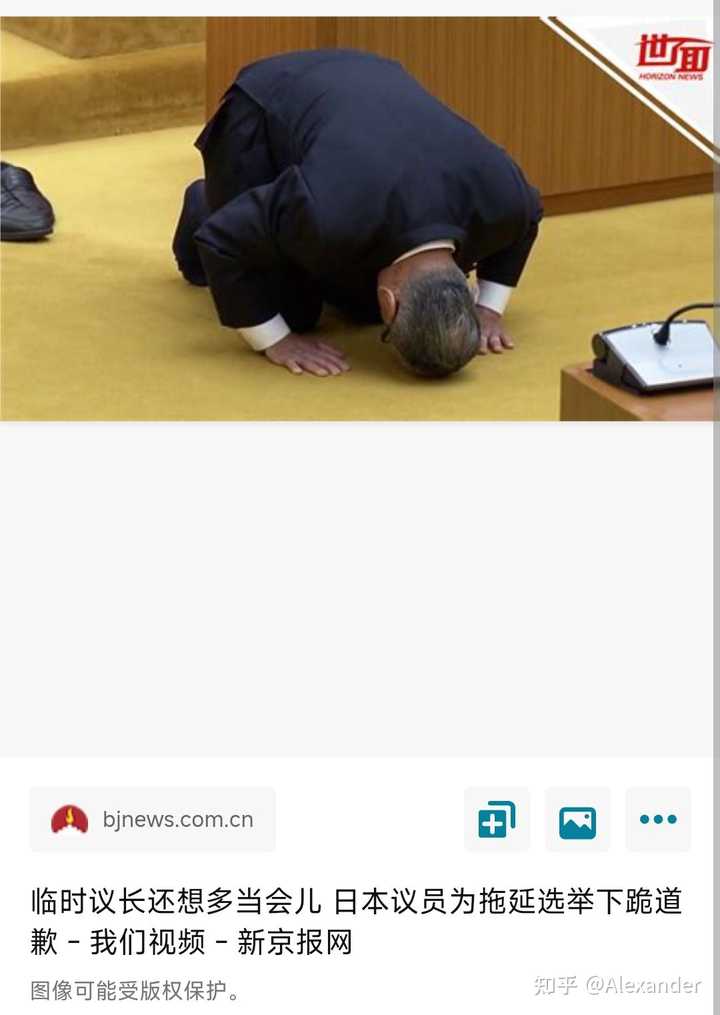720x1015 pixels.
Task: Open the article titled 临时议长还想多当会儿
Action: click(355, 921)
